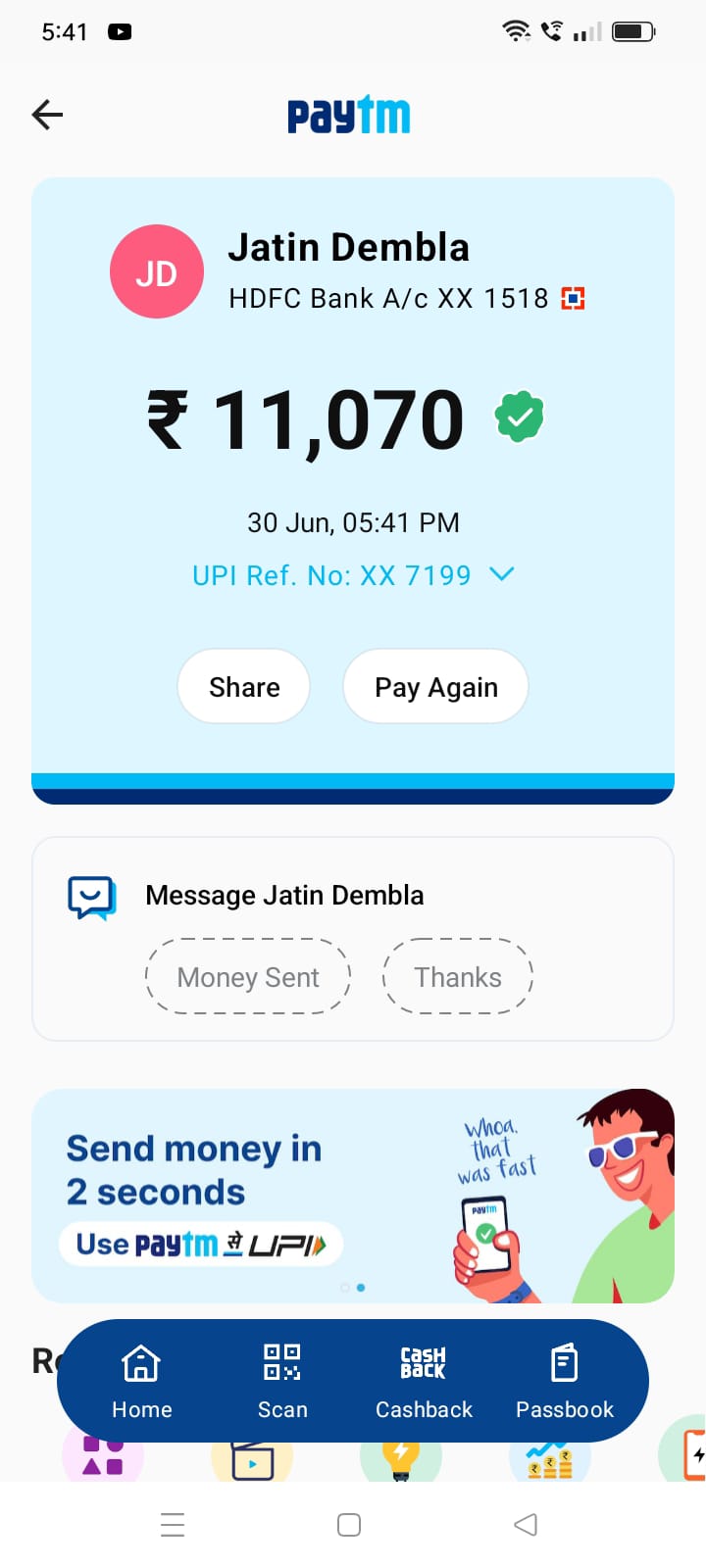Open the Scan QR tab
This screenshot has height=1568, width=706.
(x=282, y=1381)
